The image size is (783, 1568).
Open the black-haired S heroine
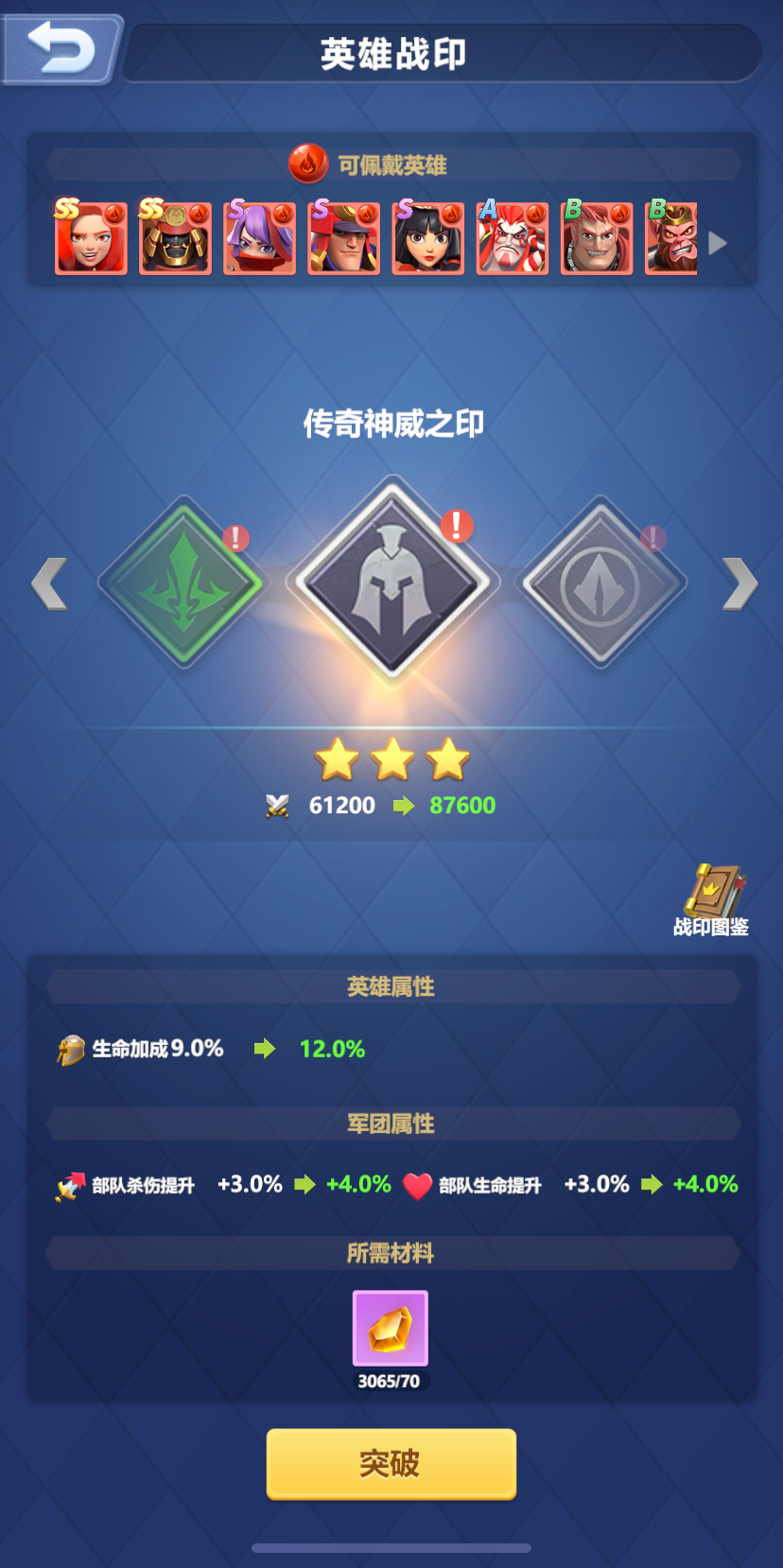[x=428, y=238]
